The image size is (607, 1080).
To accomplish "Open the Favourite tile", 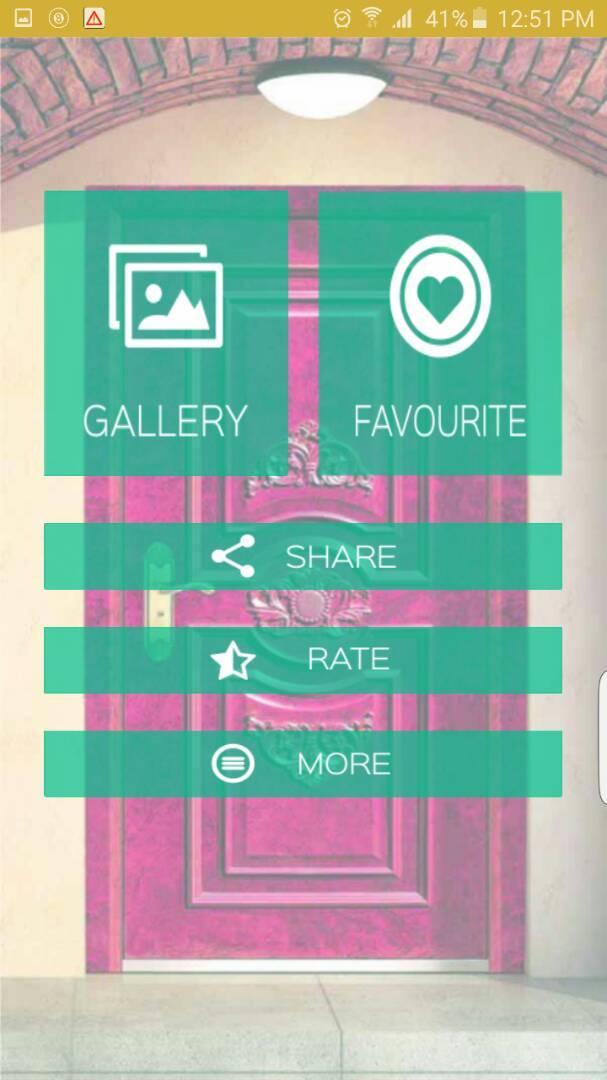I will tap(439, 333).
